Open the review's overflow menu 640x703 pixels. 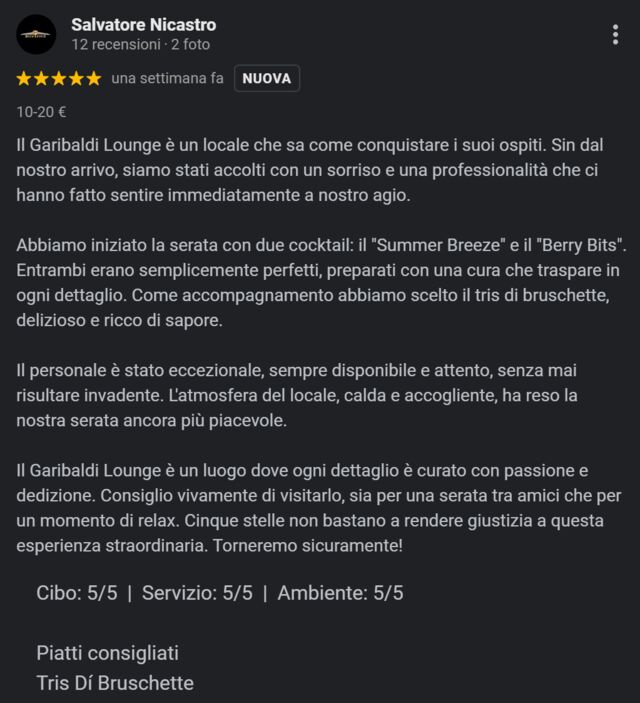point(615,35)
